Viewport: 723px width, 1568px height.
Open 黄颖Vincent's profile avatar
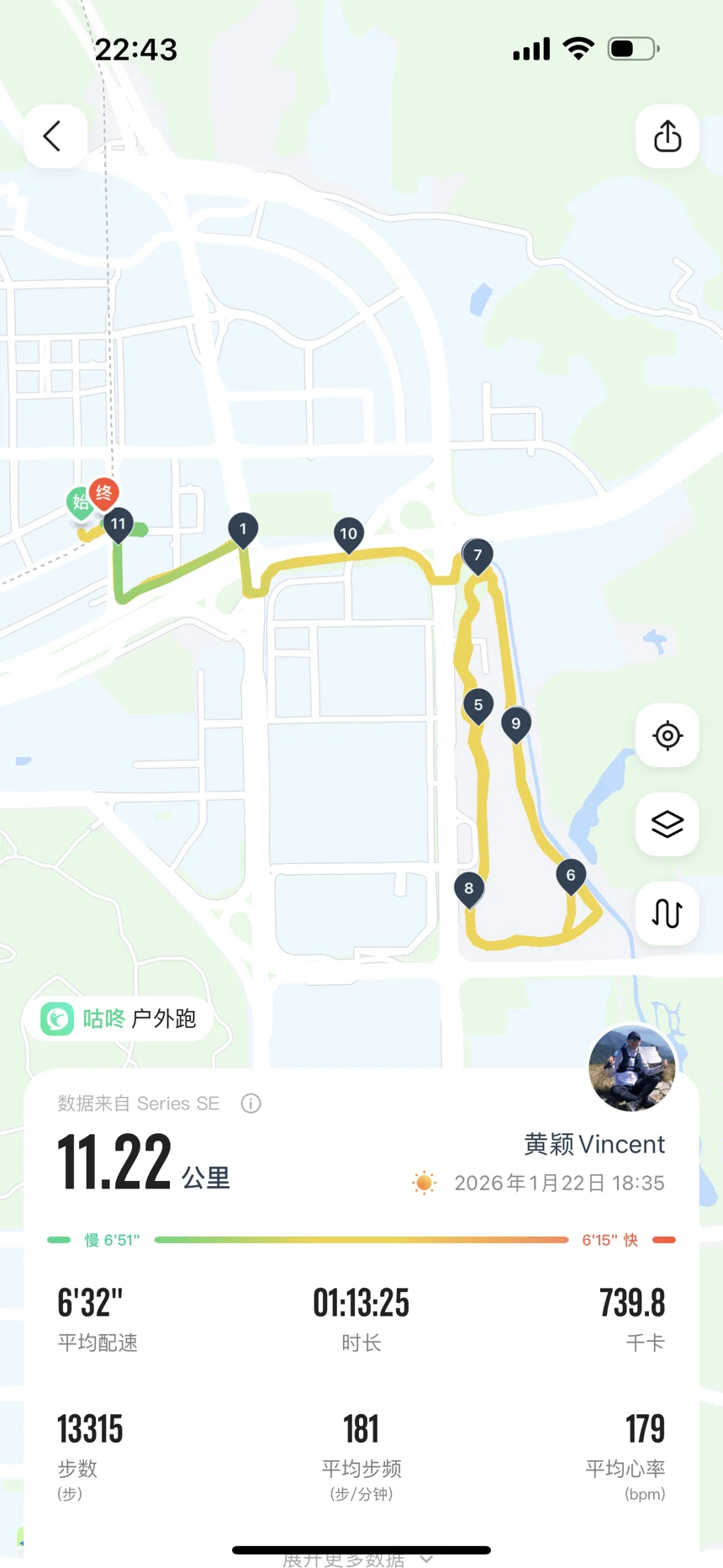[x=631, y=1068]
